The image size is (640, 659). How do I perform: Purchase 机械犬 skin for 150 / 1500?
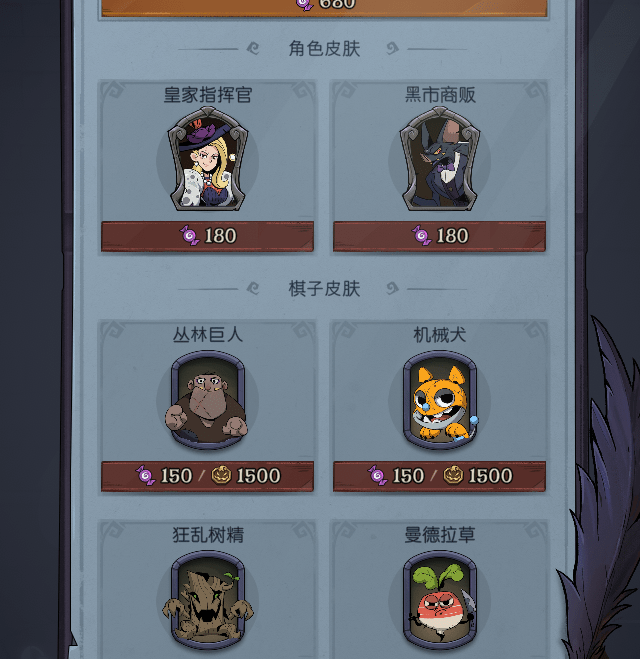point(439,476)
